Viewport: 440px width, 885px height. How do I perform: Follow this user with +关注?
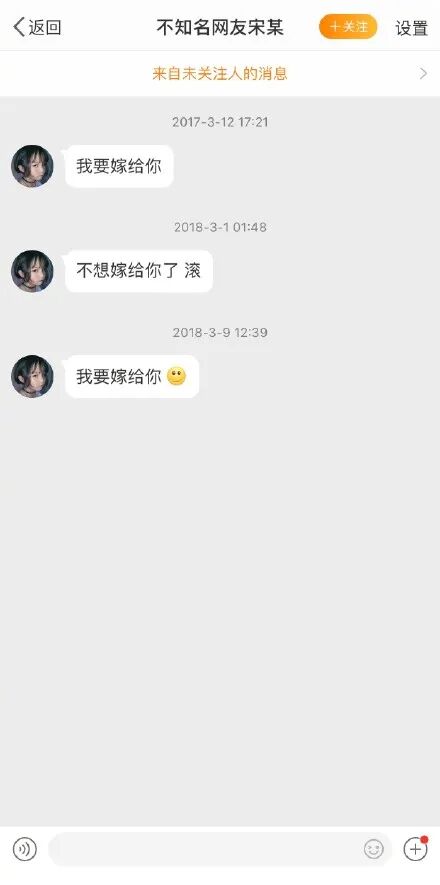(x=348, y=27)
